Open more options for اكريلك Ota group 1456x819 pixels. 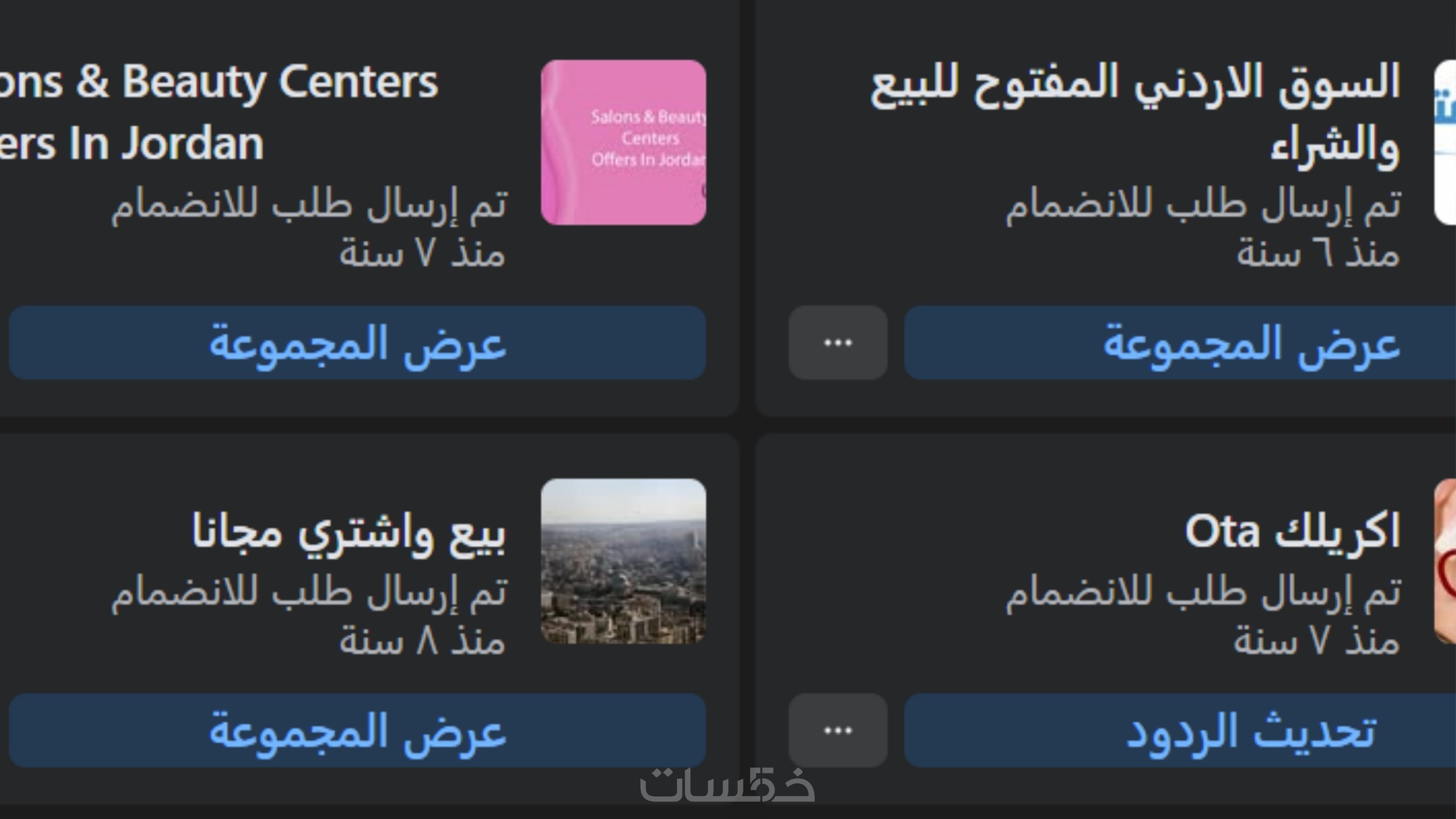[x=838, y=730]
